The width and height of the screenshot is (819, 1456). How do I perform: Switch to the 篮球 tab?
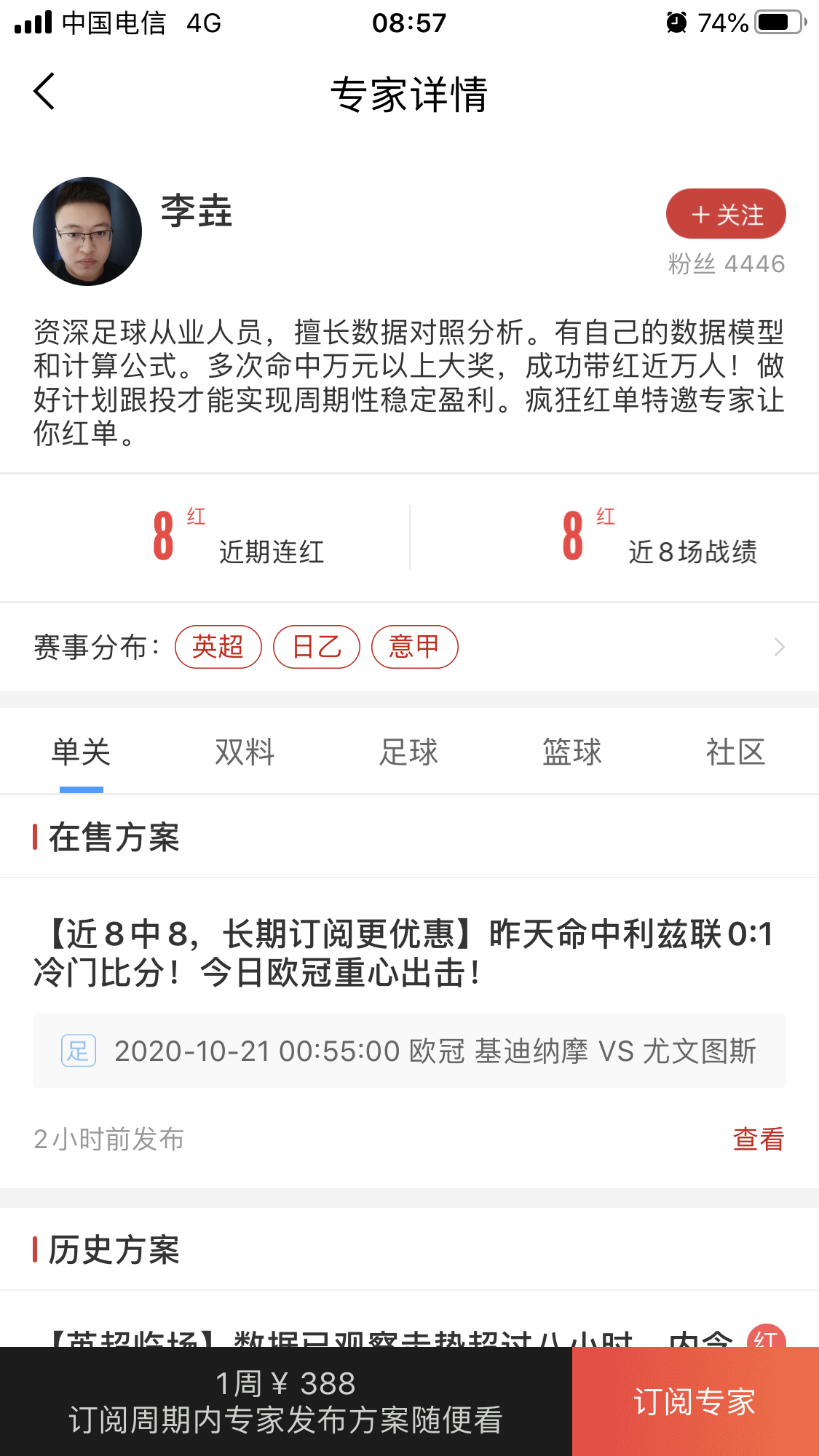572,752
